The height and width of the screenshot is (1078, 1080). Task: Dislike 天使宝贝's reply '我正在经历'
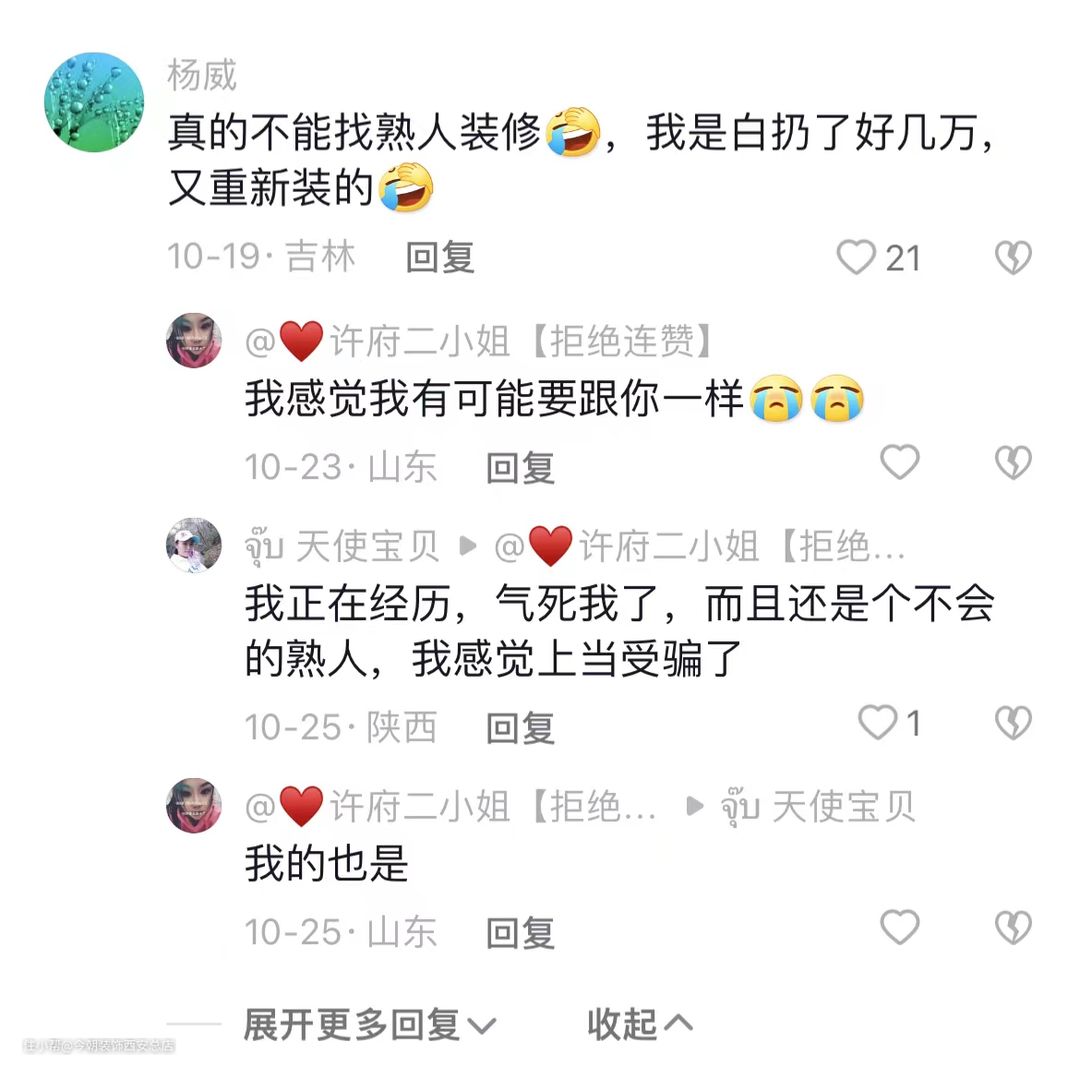[1012, 722]
